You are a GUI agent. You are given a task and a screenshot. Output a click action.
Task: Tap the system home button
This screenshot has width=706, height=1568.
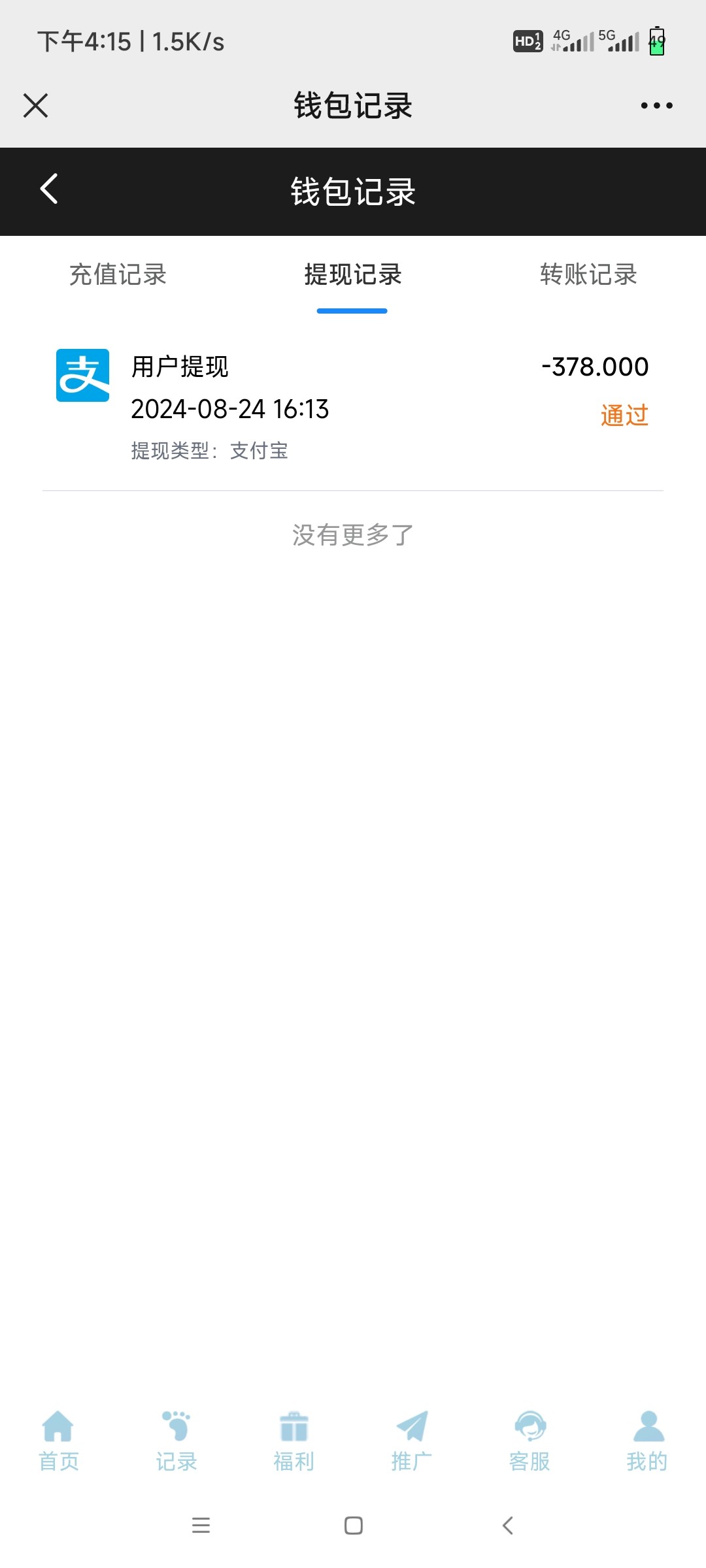coord(353,1526)
